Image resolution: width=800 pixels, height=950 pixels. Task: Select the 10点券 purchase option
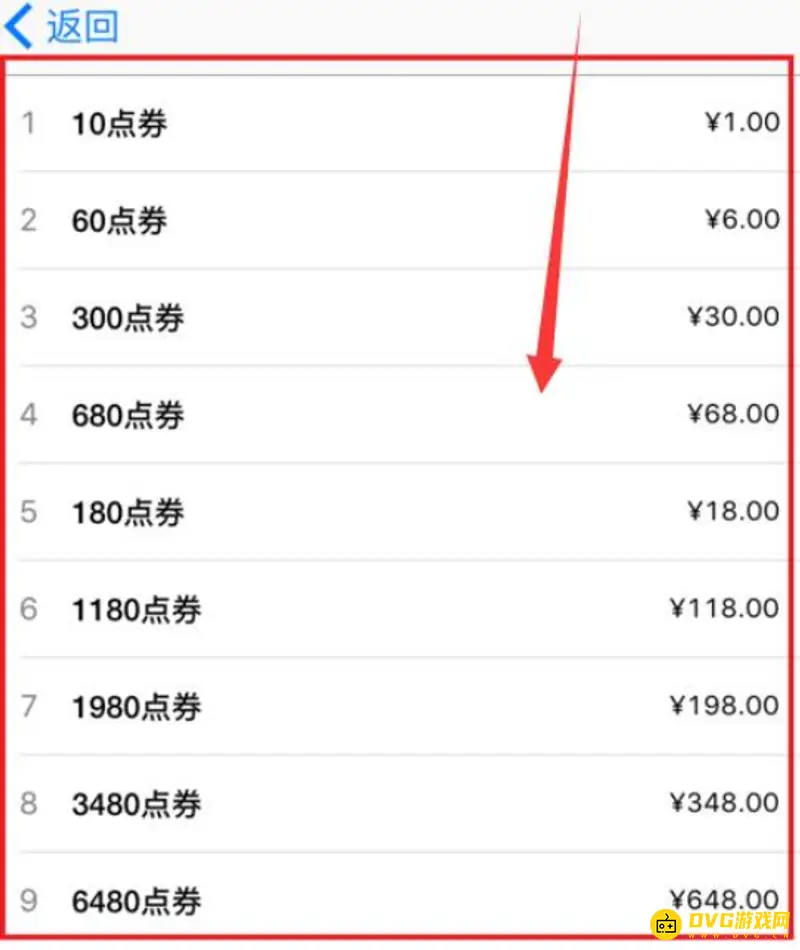click(118, 123)
